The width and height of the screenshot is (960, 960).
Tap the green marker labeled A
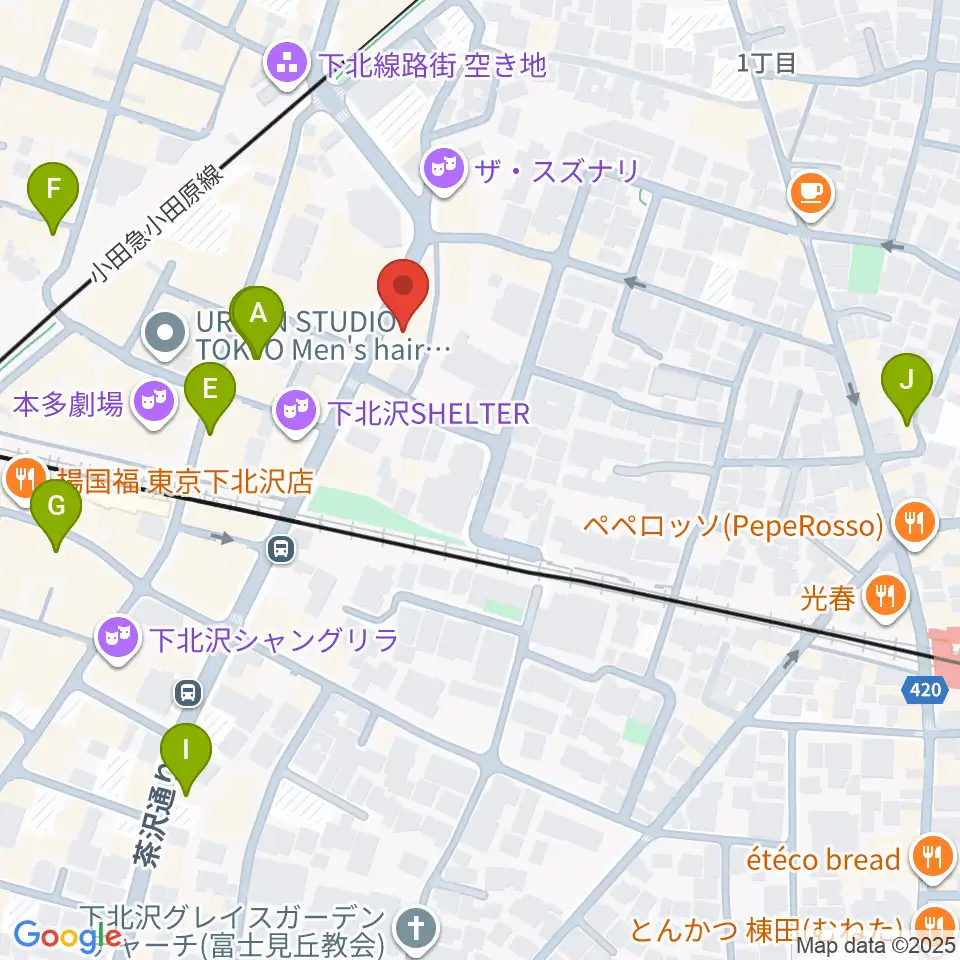[258, 315]
